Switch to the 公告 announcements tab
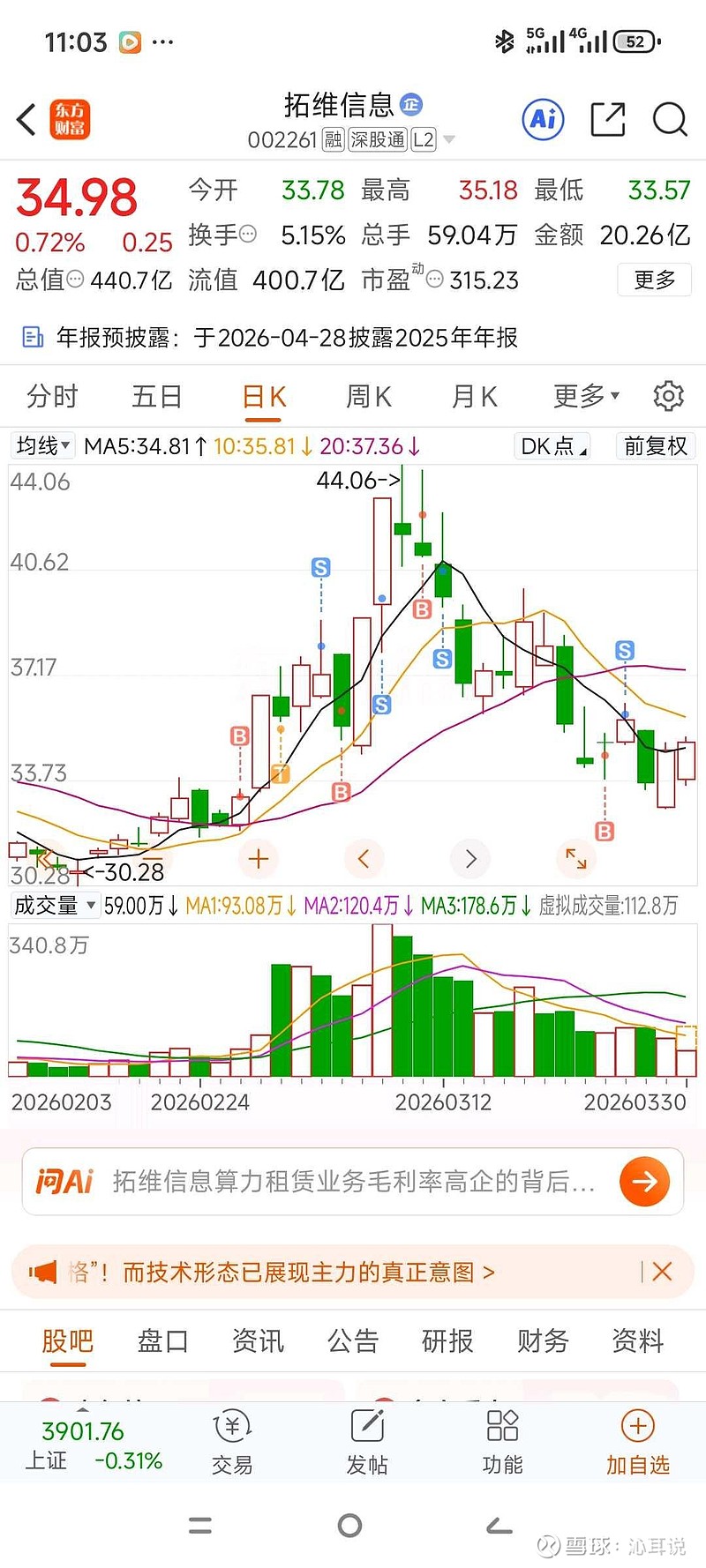 (x=352, y=1340)
